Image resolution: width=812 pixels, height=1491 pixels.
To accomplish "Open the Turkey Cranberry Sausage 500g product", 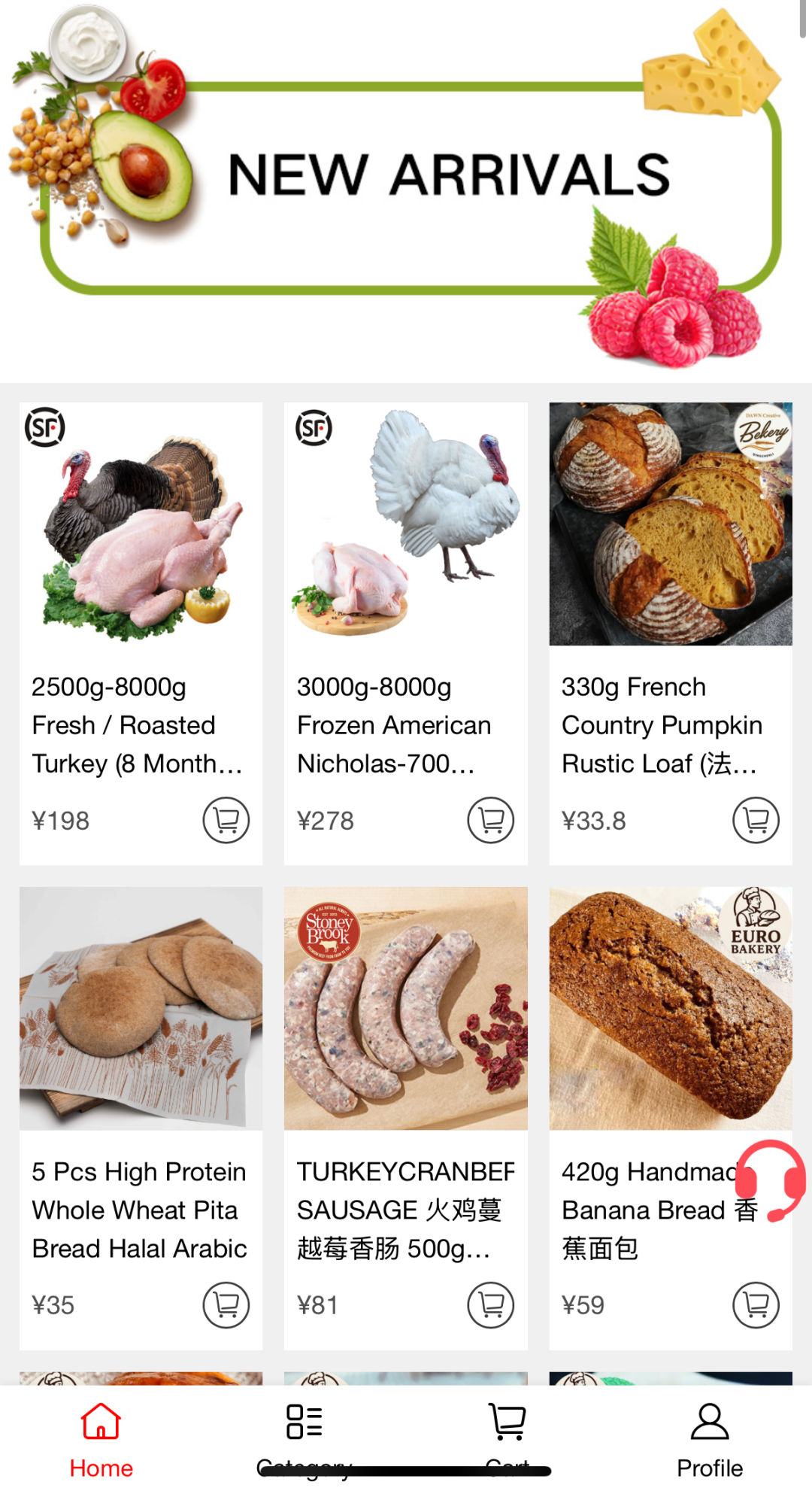I will click(405, 1009).
